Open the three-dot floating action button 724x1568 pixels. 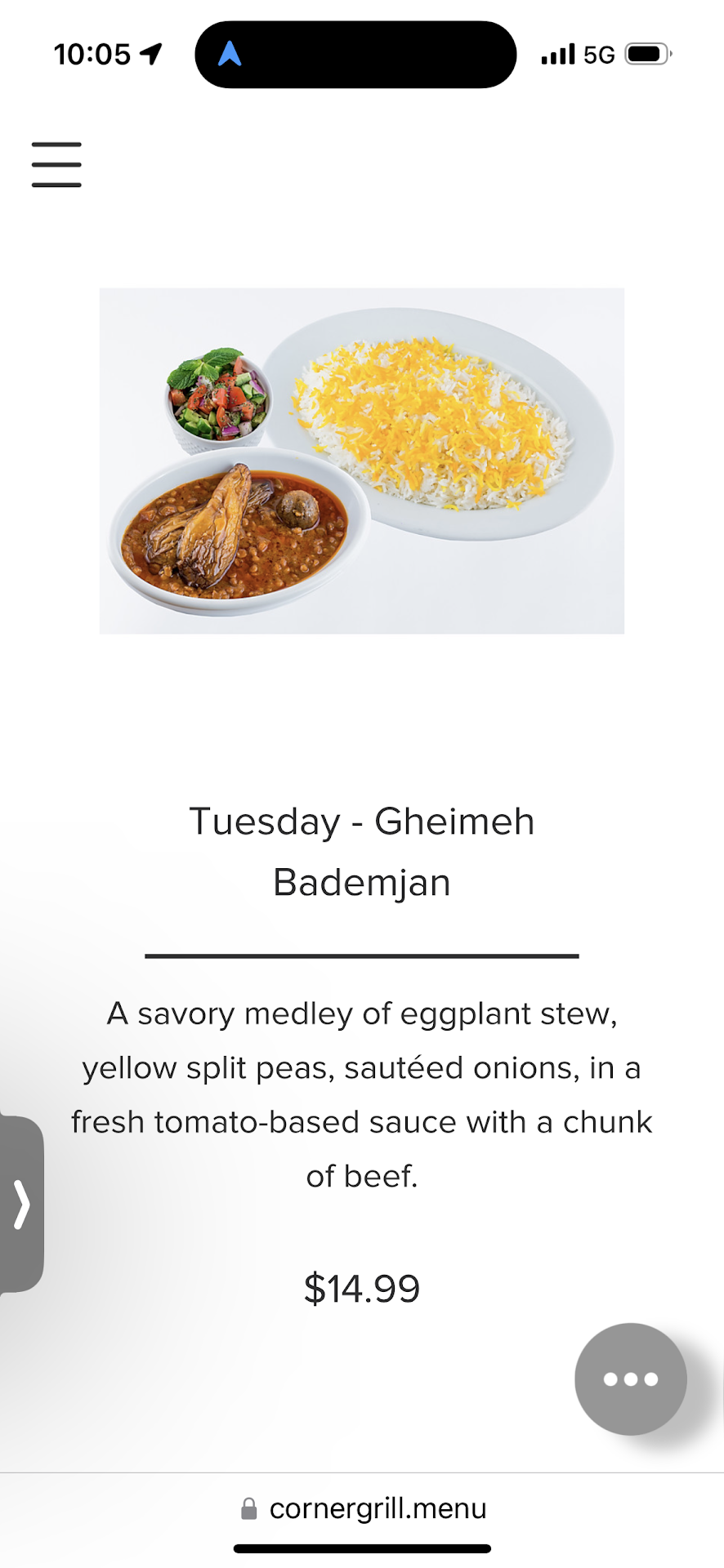coord(630,1379)
